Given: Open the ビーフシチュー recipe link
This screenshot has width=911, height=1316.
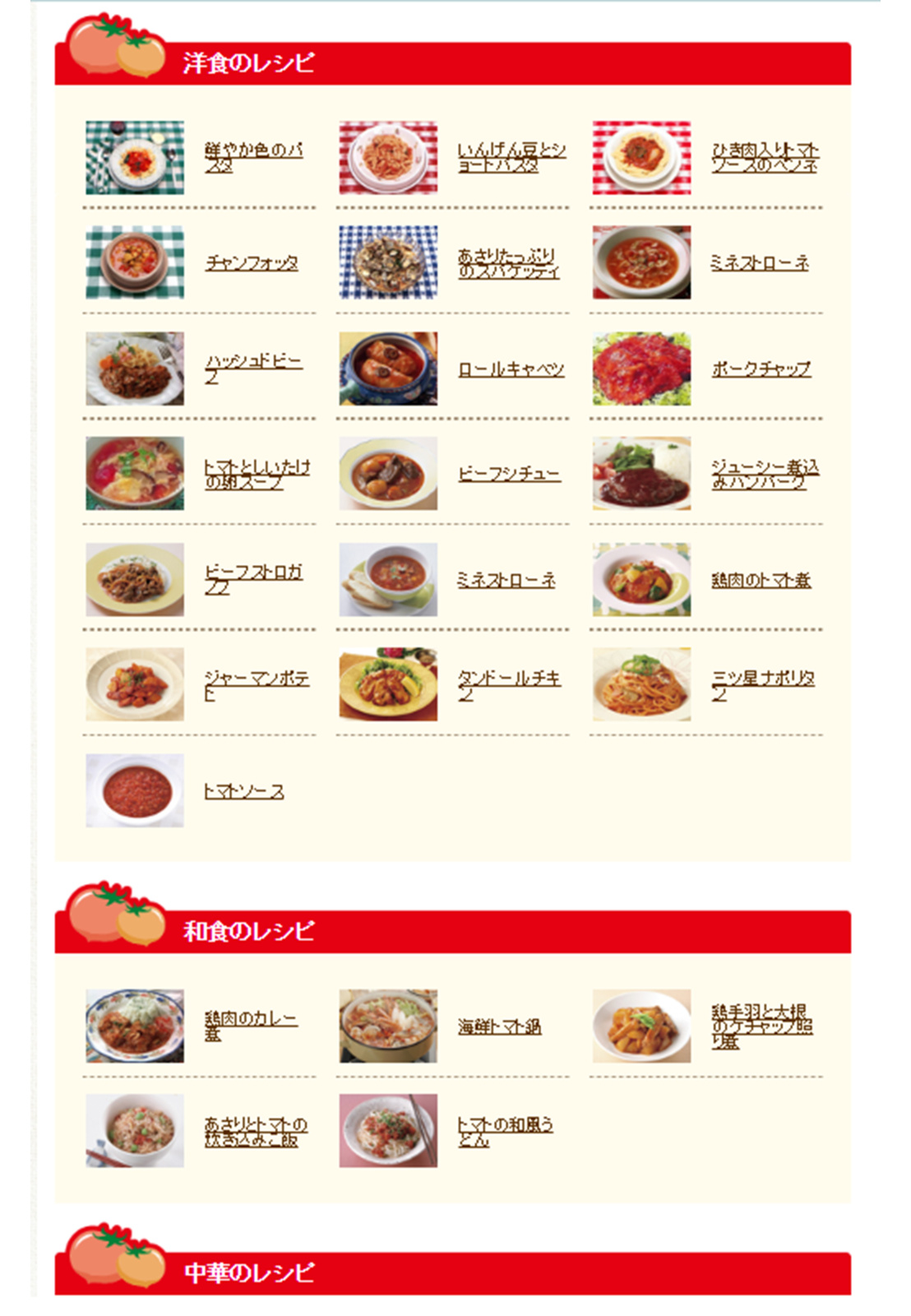Looking at the screenshot, I should pos(509,475).
